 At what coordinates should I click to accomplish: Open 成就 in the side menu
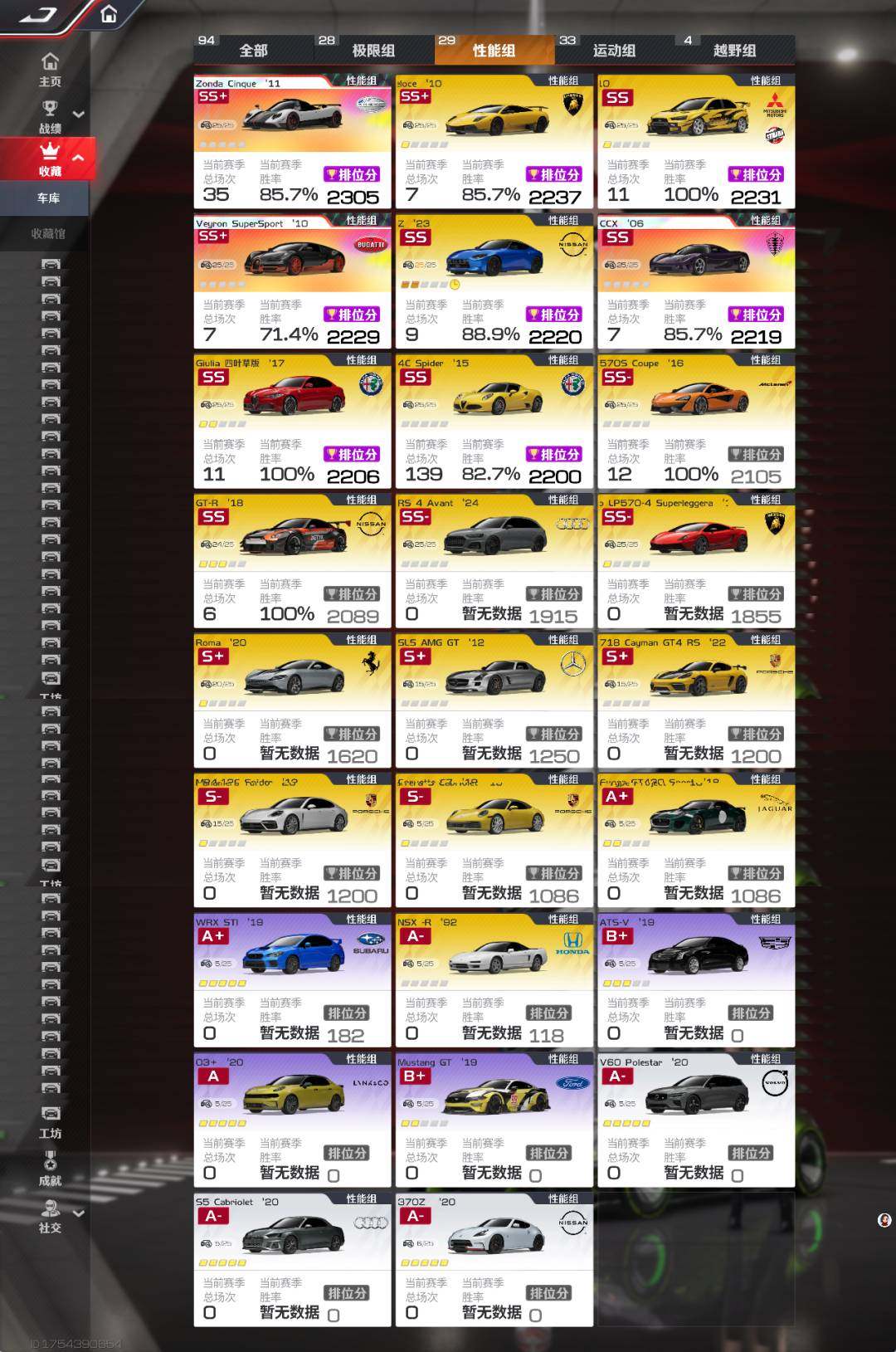(x=50, y=1169)
